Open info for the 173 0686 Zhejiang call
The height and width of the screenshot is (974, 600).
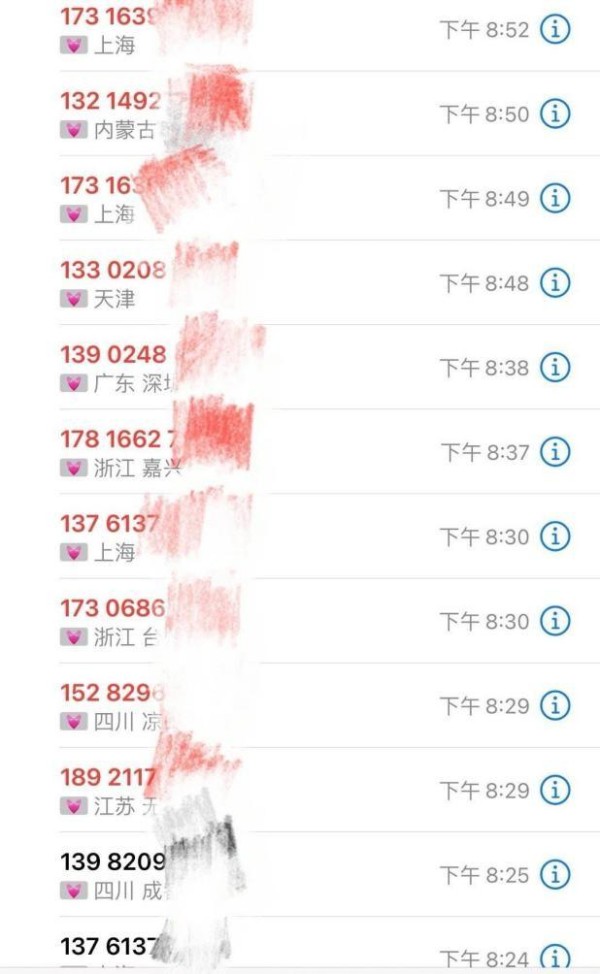pos(555,621)
